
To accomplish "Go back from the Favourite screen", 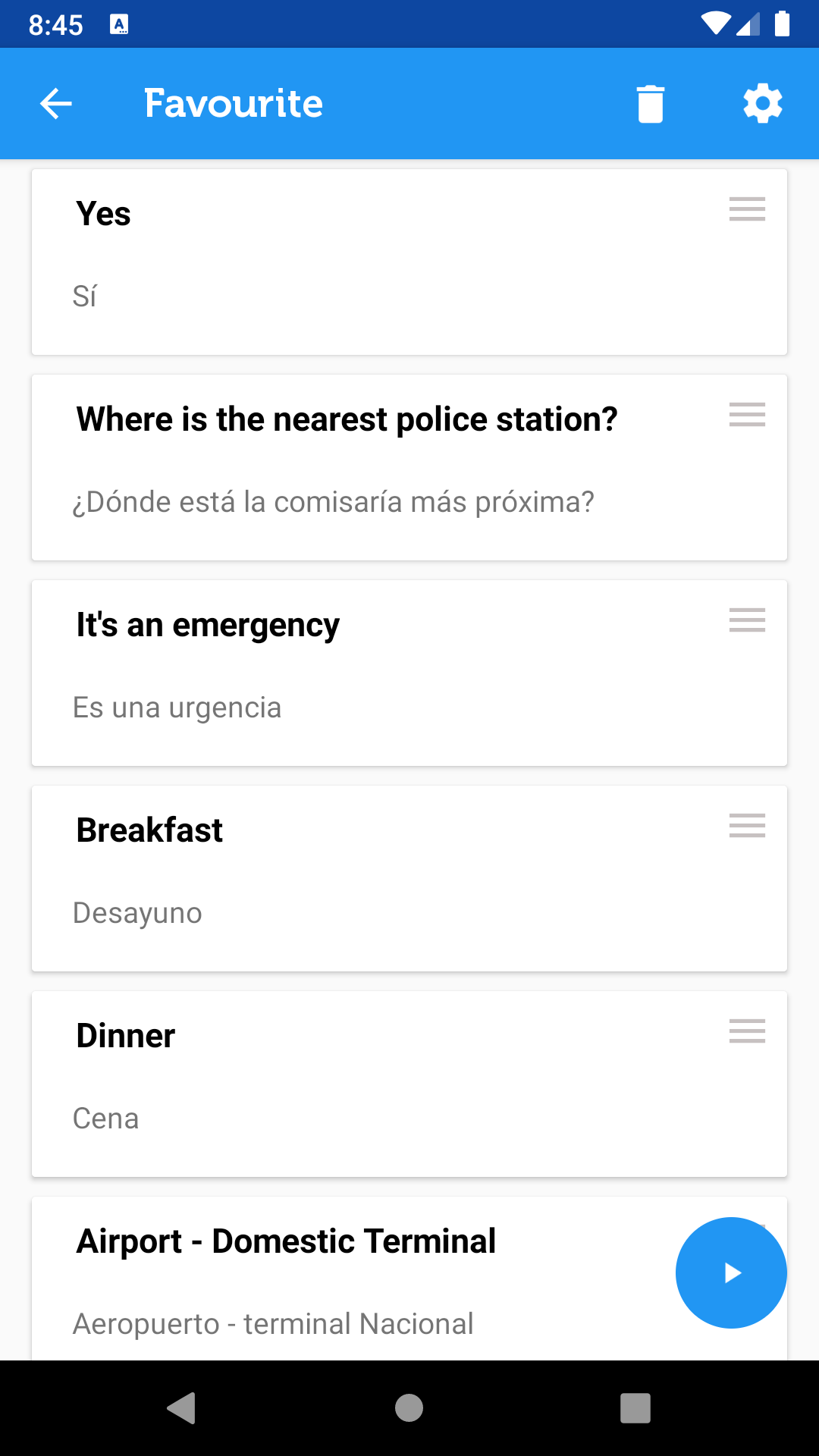I will (56, 104).
